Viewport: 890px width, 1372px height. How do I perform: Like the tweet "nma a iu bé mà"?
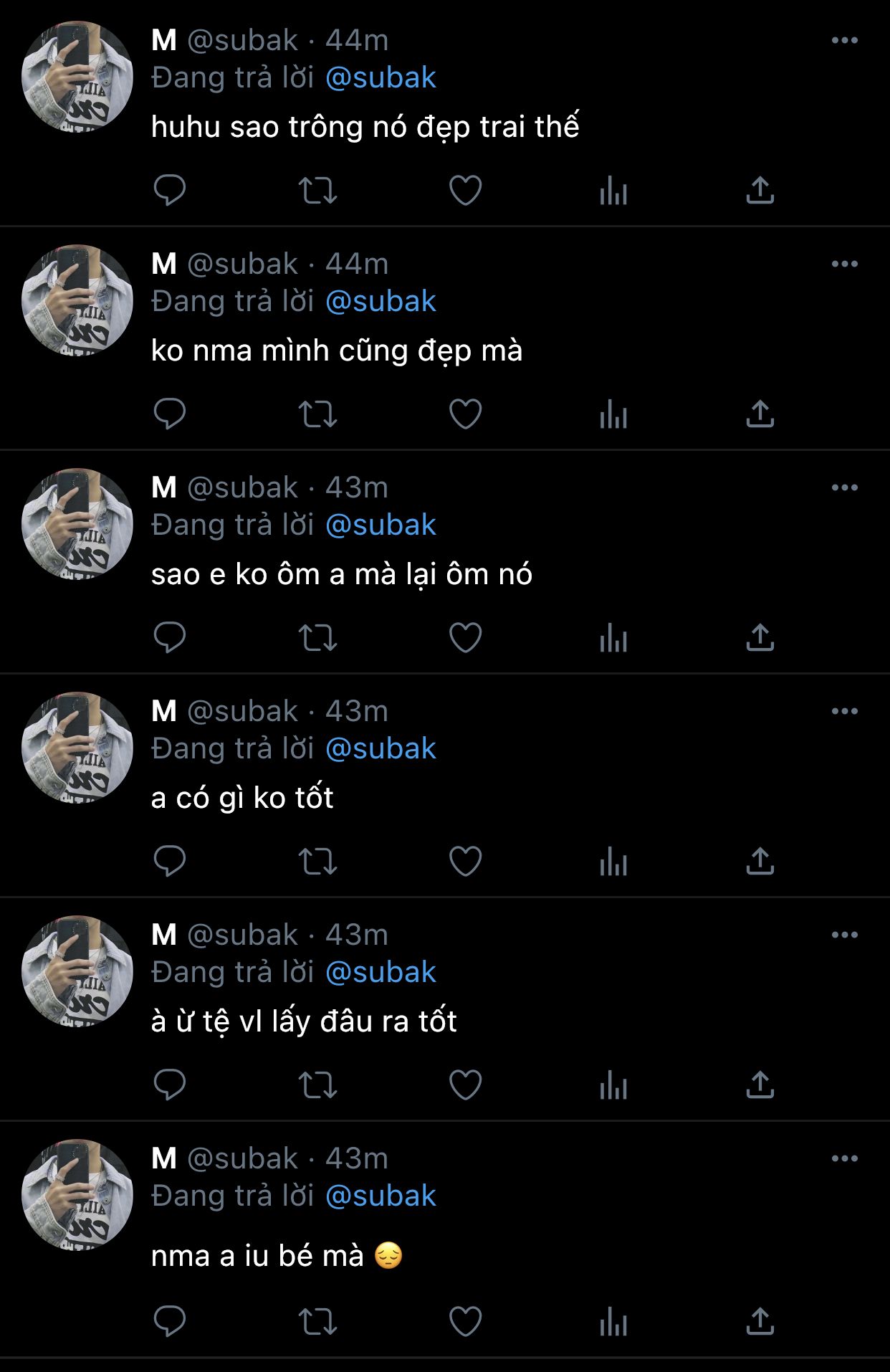point(465,1321)
